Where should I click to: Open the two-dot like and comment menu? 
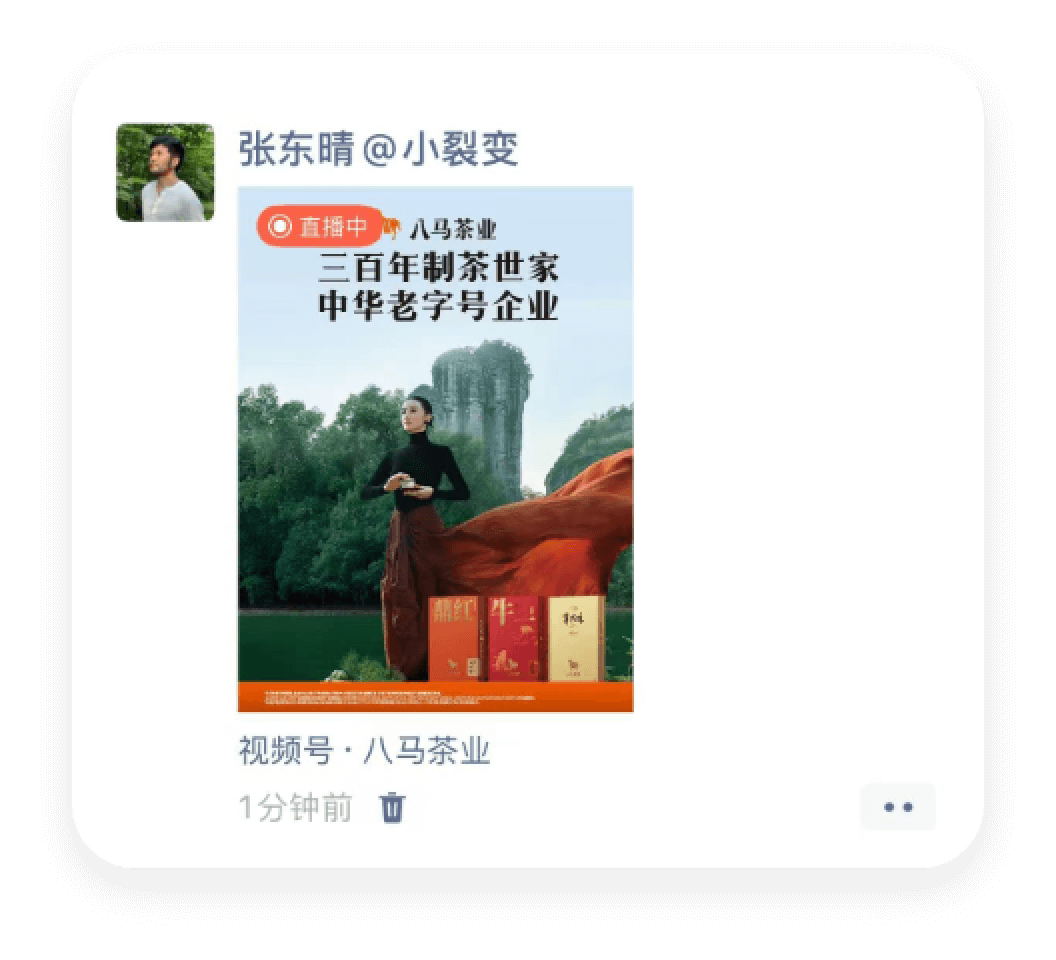897,807
